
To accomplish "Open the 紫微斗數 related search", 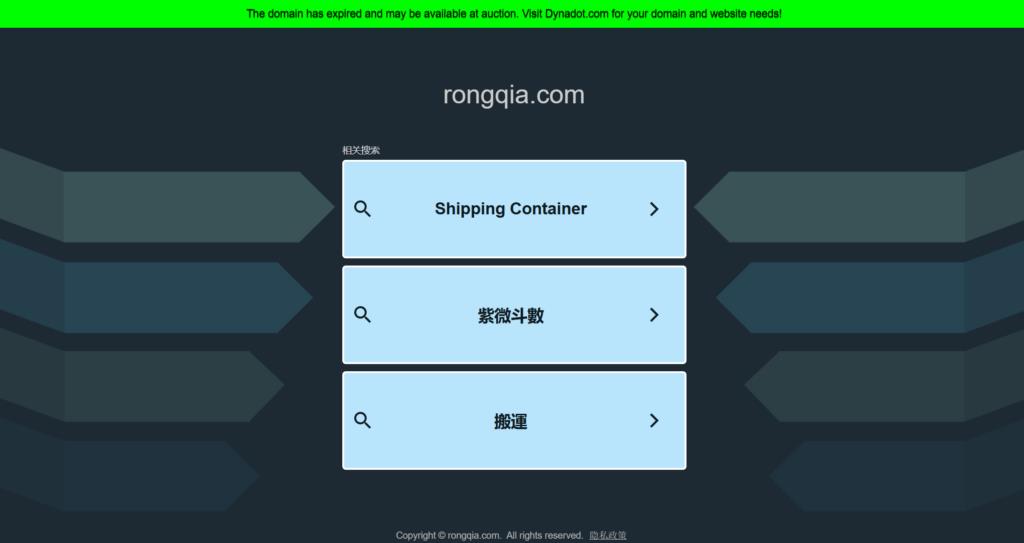I will coord(513,315).
